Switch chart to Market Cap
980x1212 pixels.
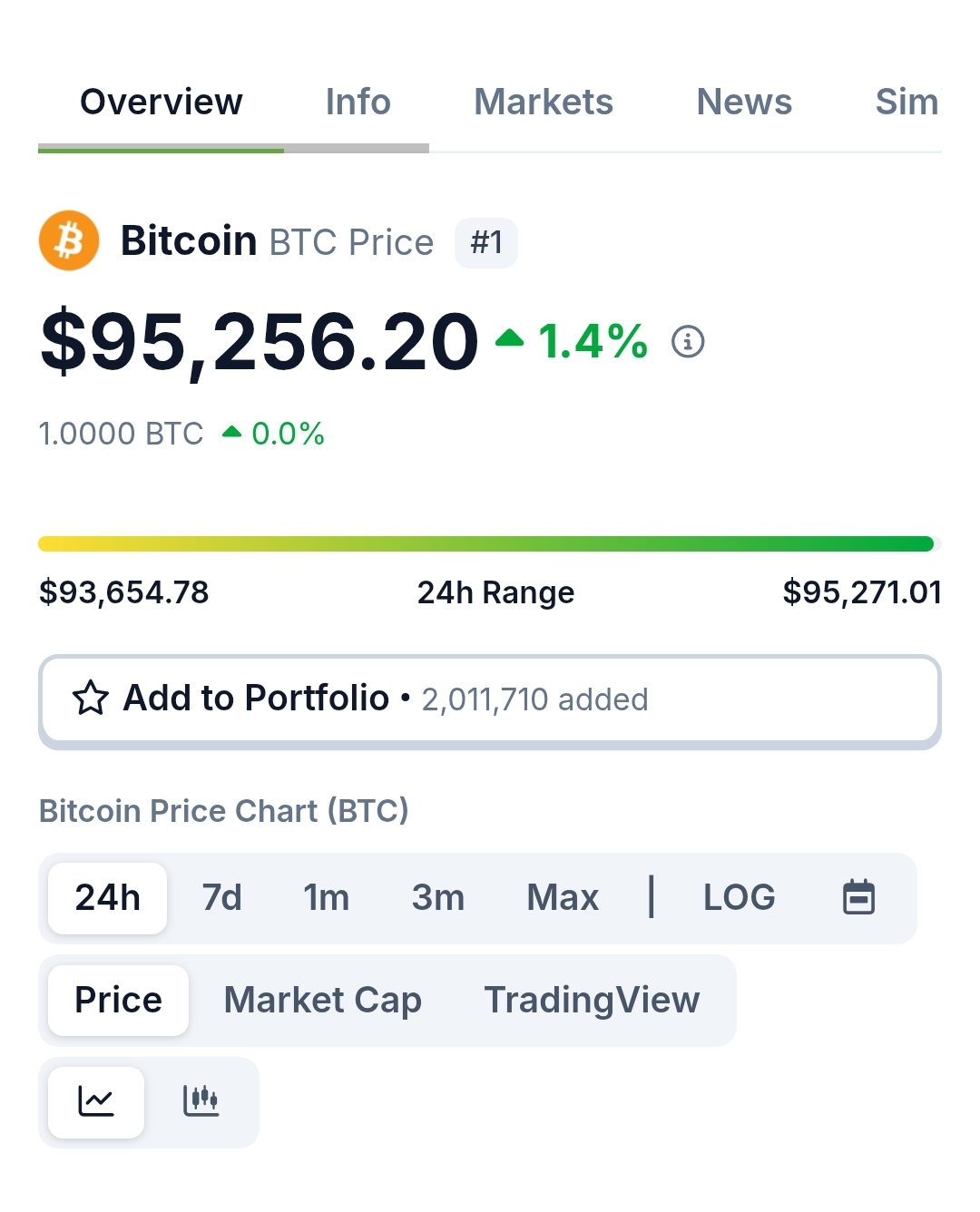tap(322, 1001)
